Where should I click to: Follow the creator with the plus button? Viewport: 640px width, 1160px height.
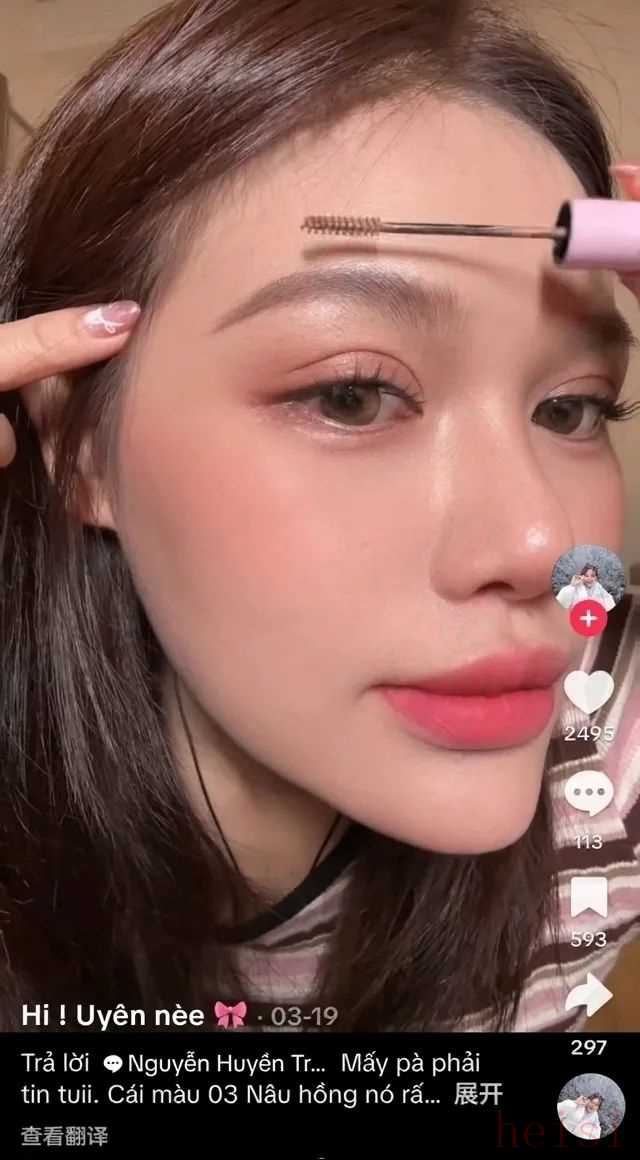588,619
